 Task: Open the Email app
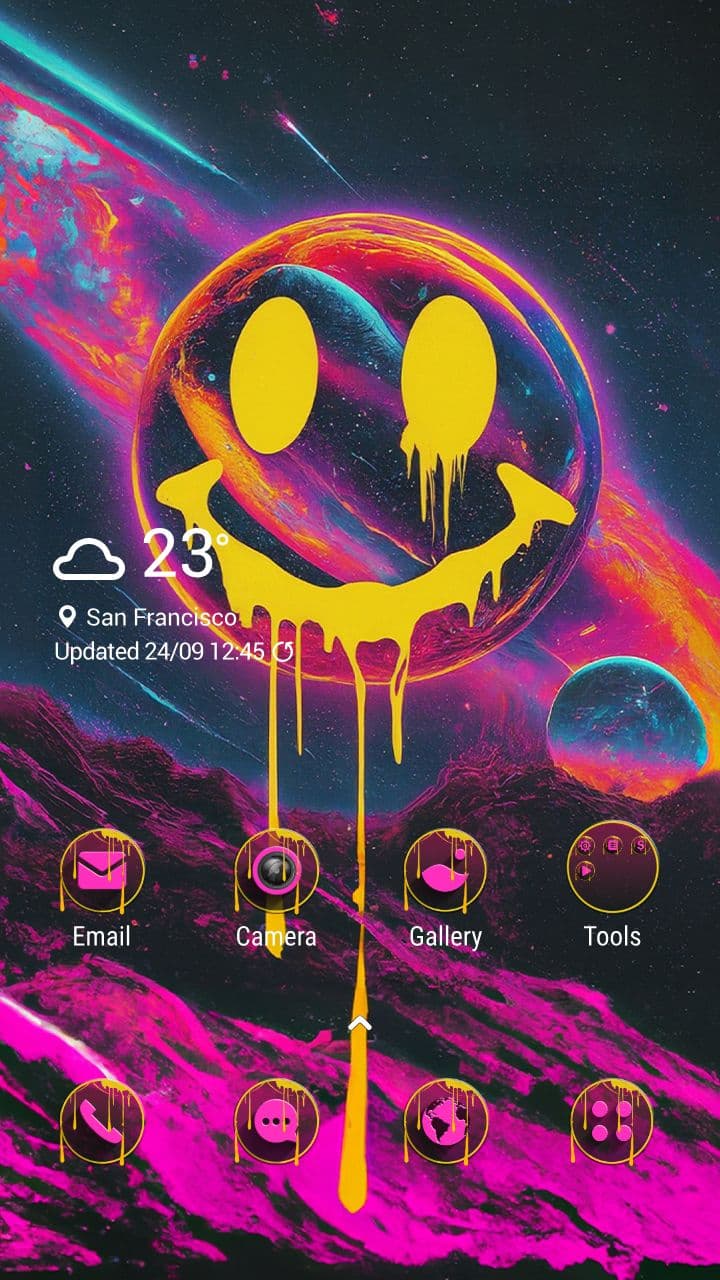click(102, 872)
